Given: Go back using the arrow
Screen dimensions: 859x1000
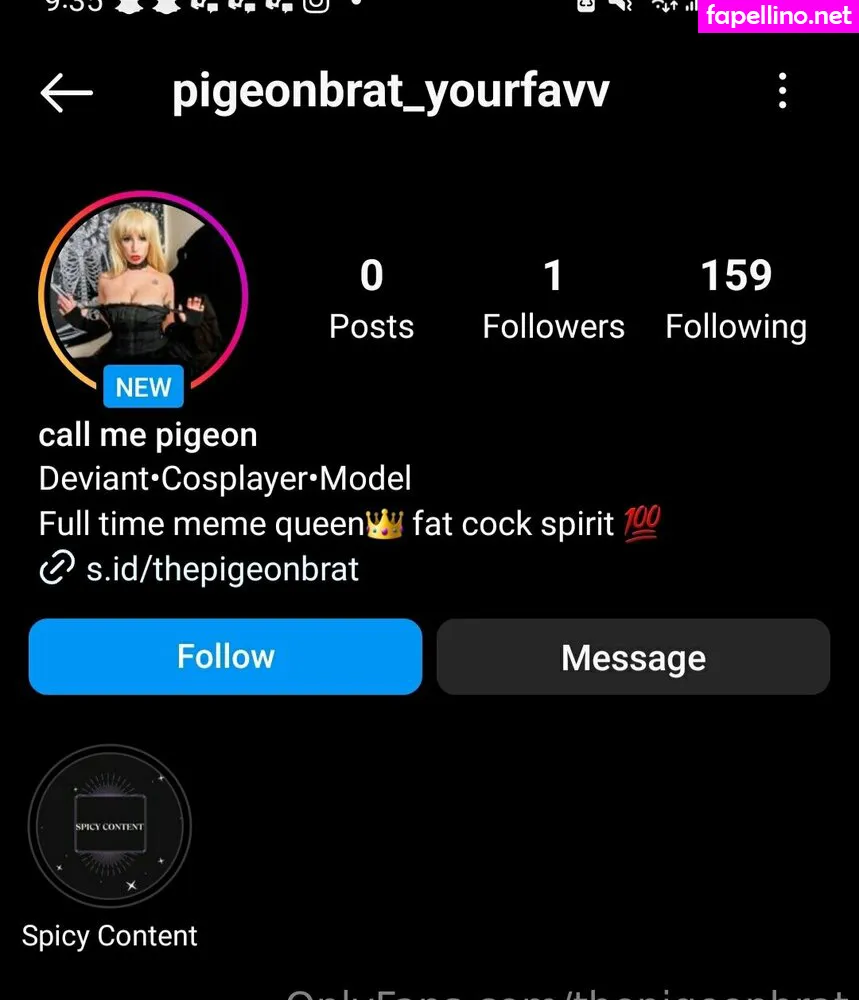Looking at the screenshot, I should coord(66,93).
